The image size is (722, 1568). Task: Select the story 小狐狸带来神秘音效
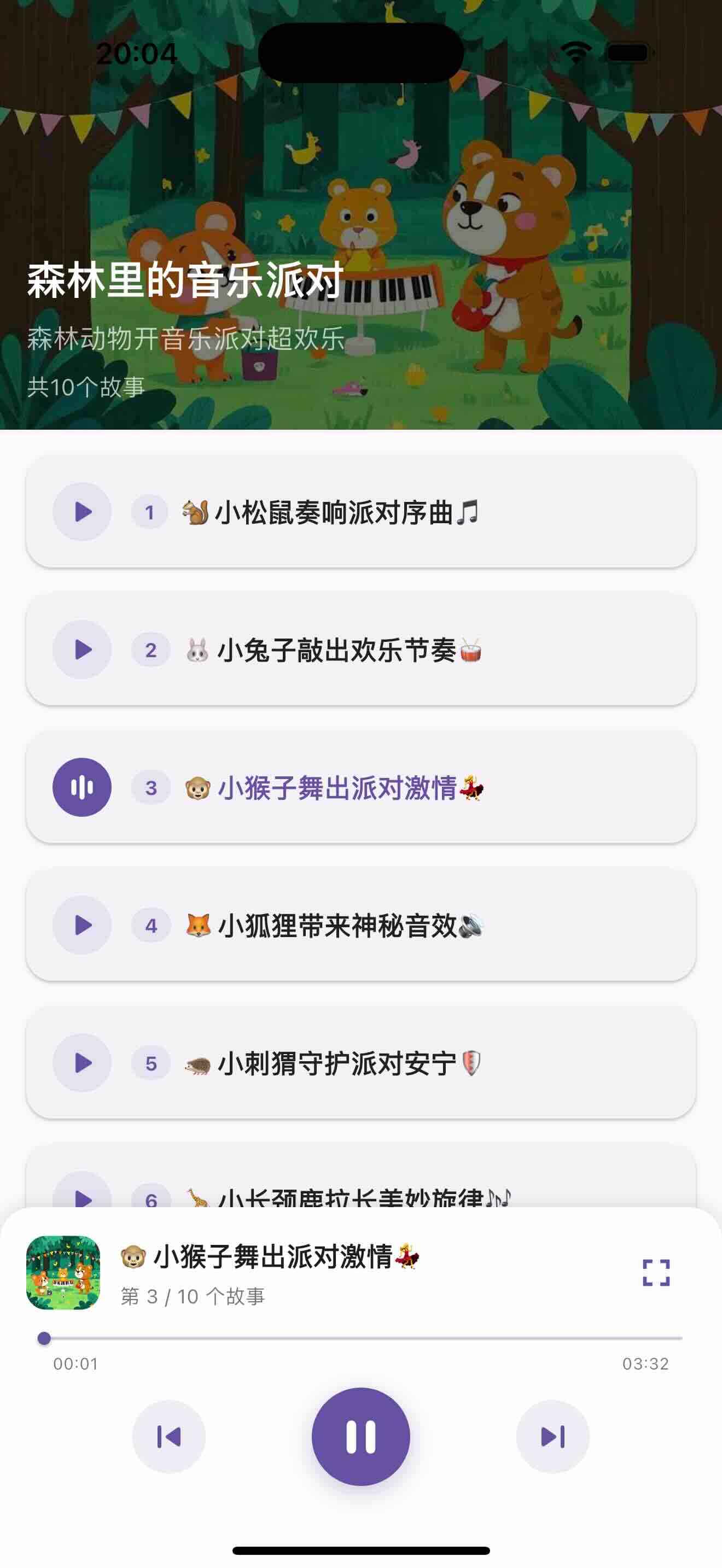347,925
